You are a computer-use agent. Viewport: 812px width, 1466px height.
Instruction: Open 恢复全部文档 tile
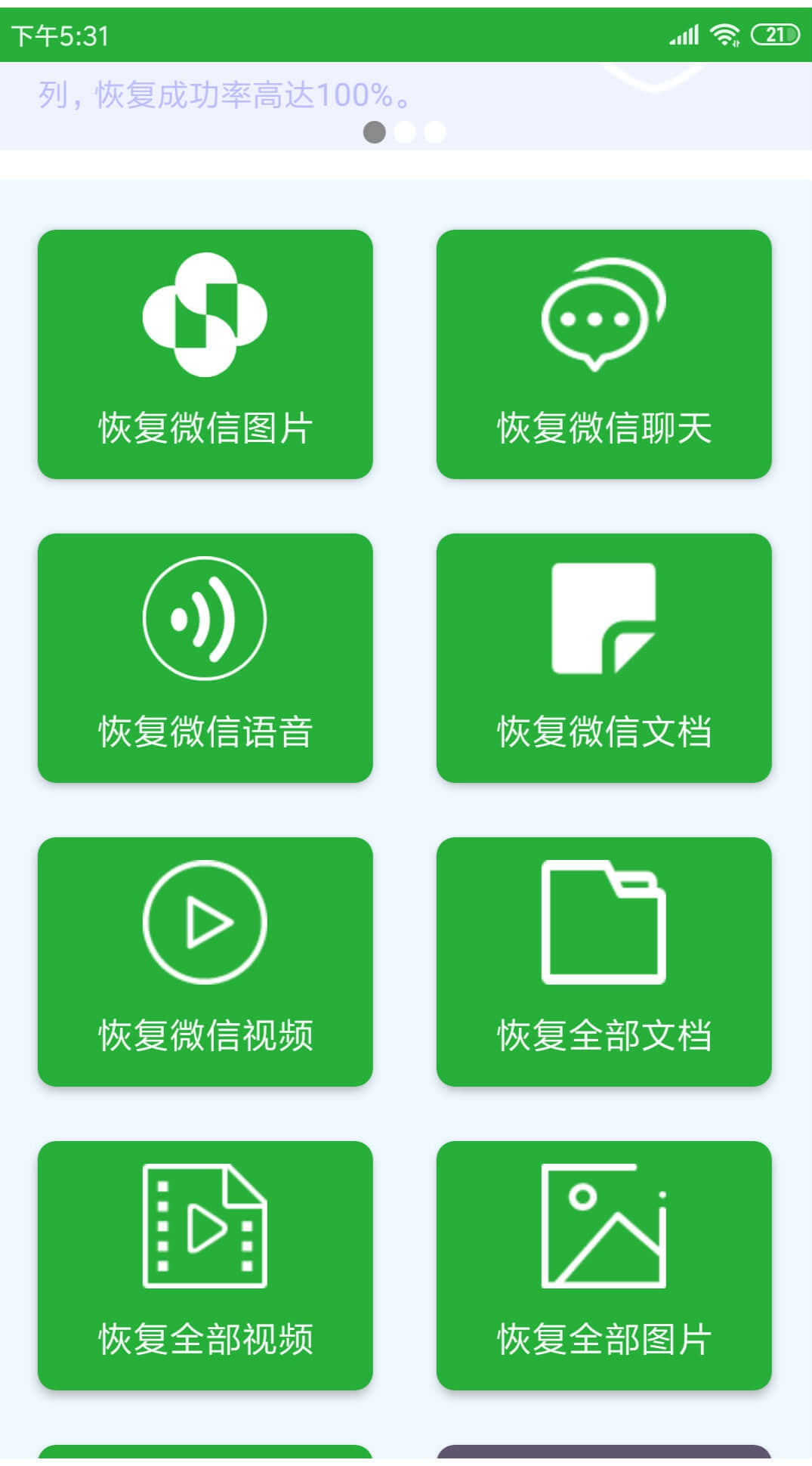point(604,962)
